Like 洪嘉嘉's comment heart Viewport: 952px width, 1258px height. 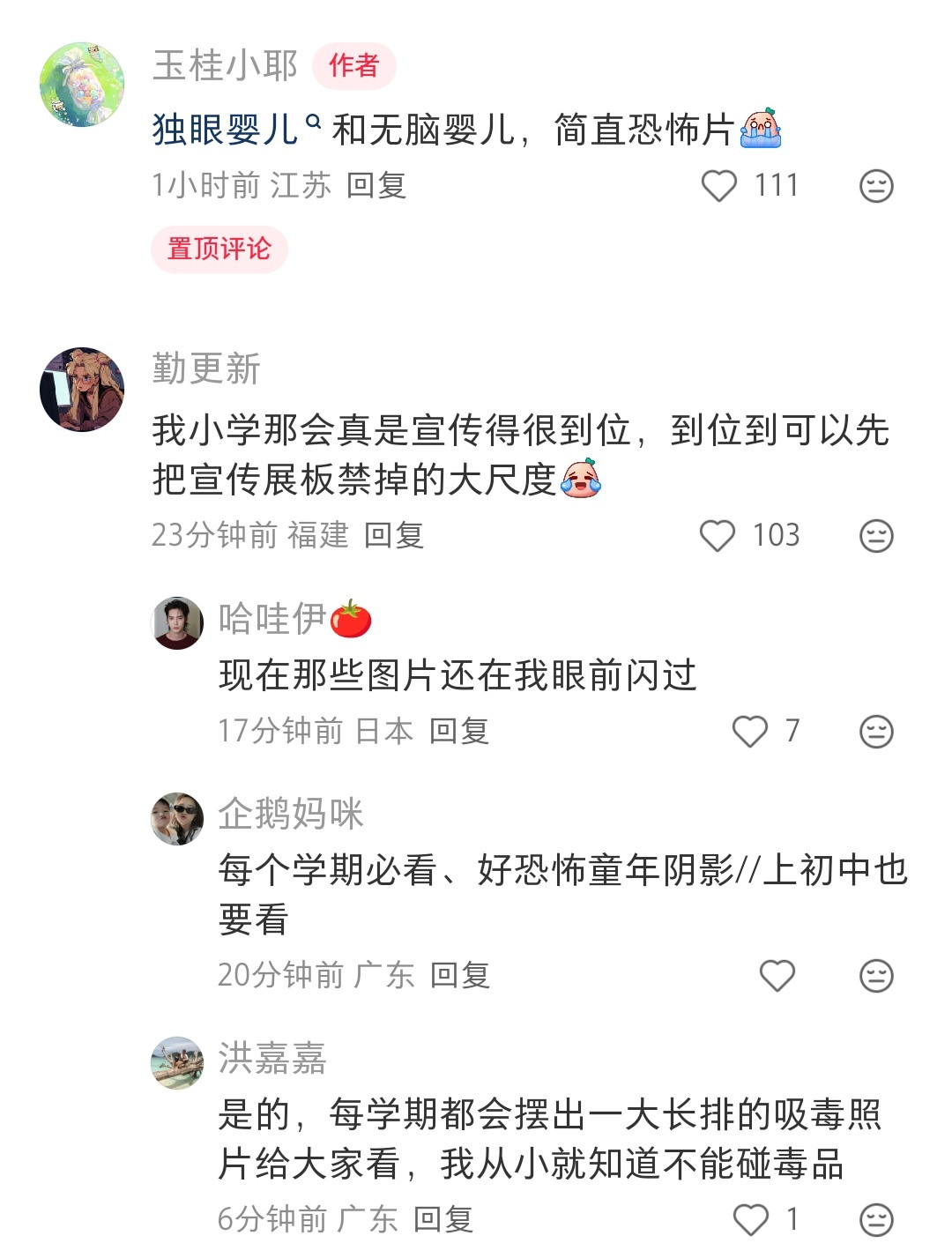[x=750, y=1221]
